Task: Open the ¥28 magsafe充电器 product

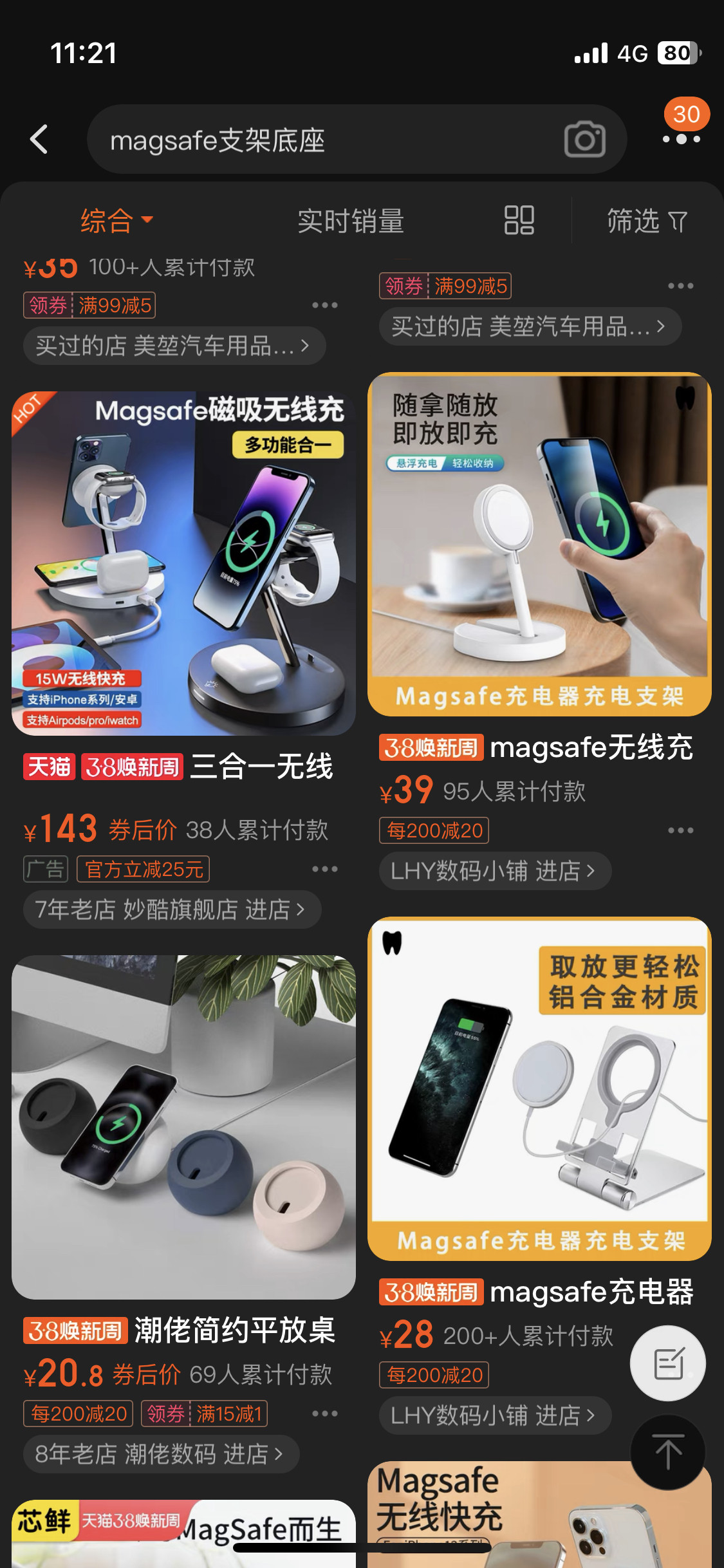Action: 539,1088
